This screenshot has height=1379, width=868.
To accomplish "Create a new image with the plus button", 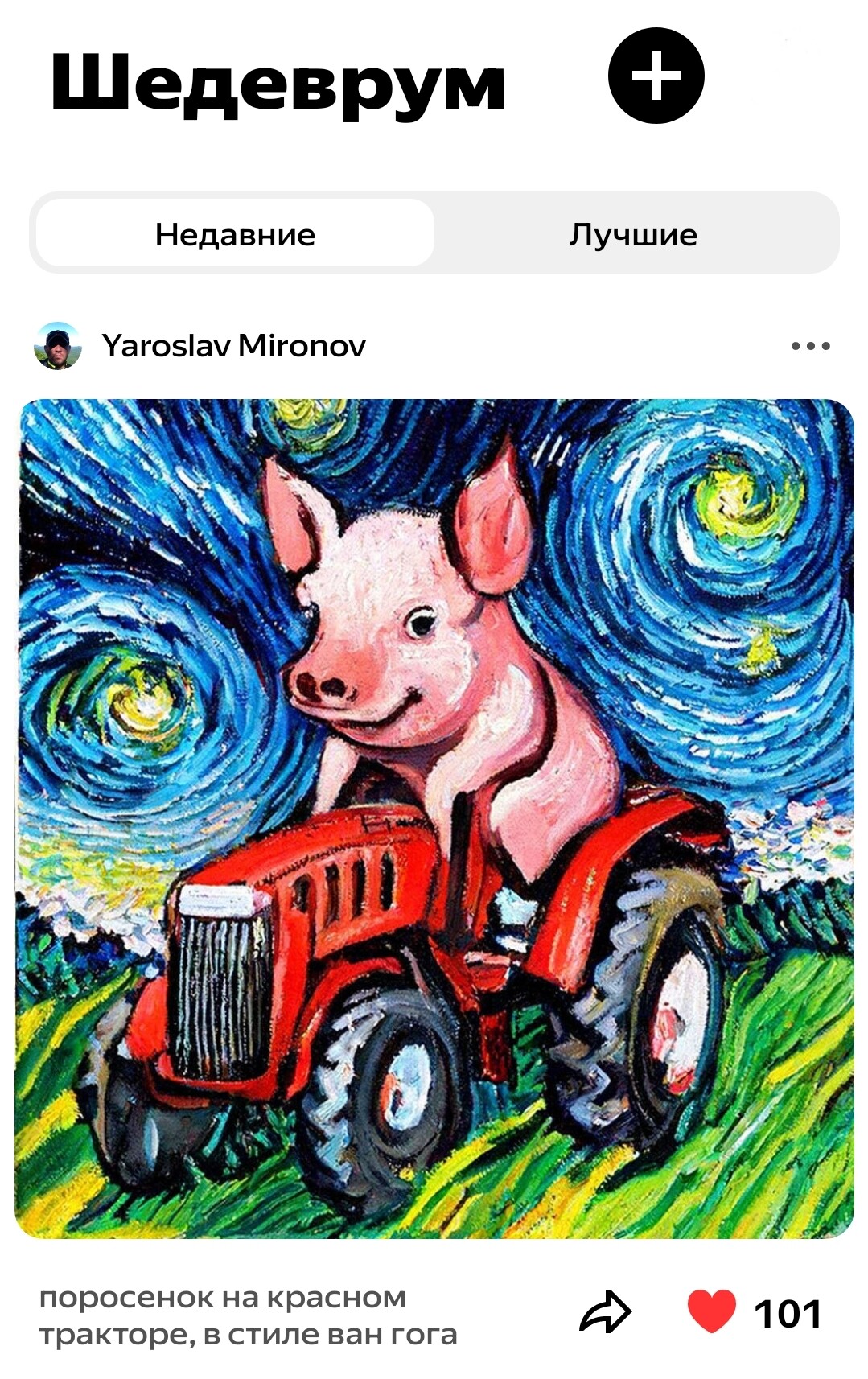I will point(656,76).
